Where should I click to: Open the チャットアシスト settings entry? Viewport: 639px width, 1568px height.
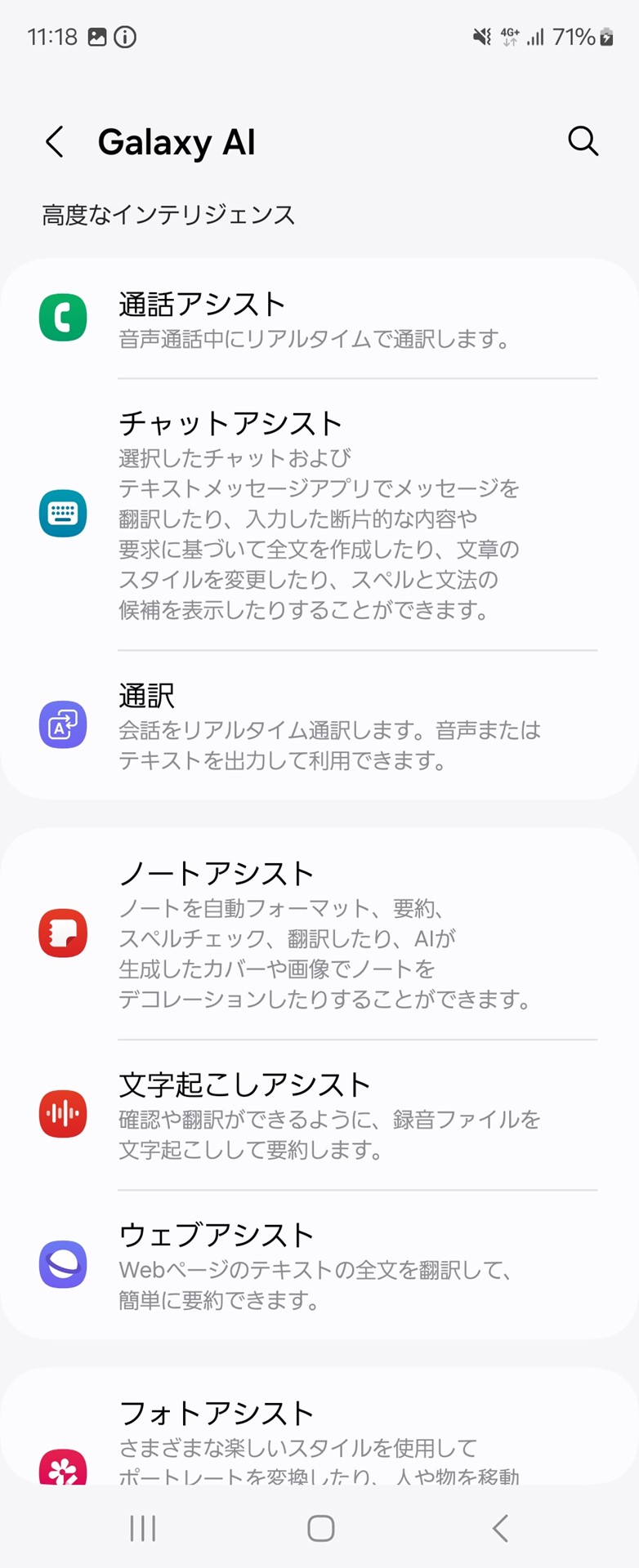click(x=319, y=514)
